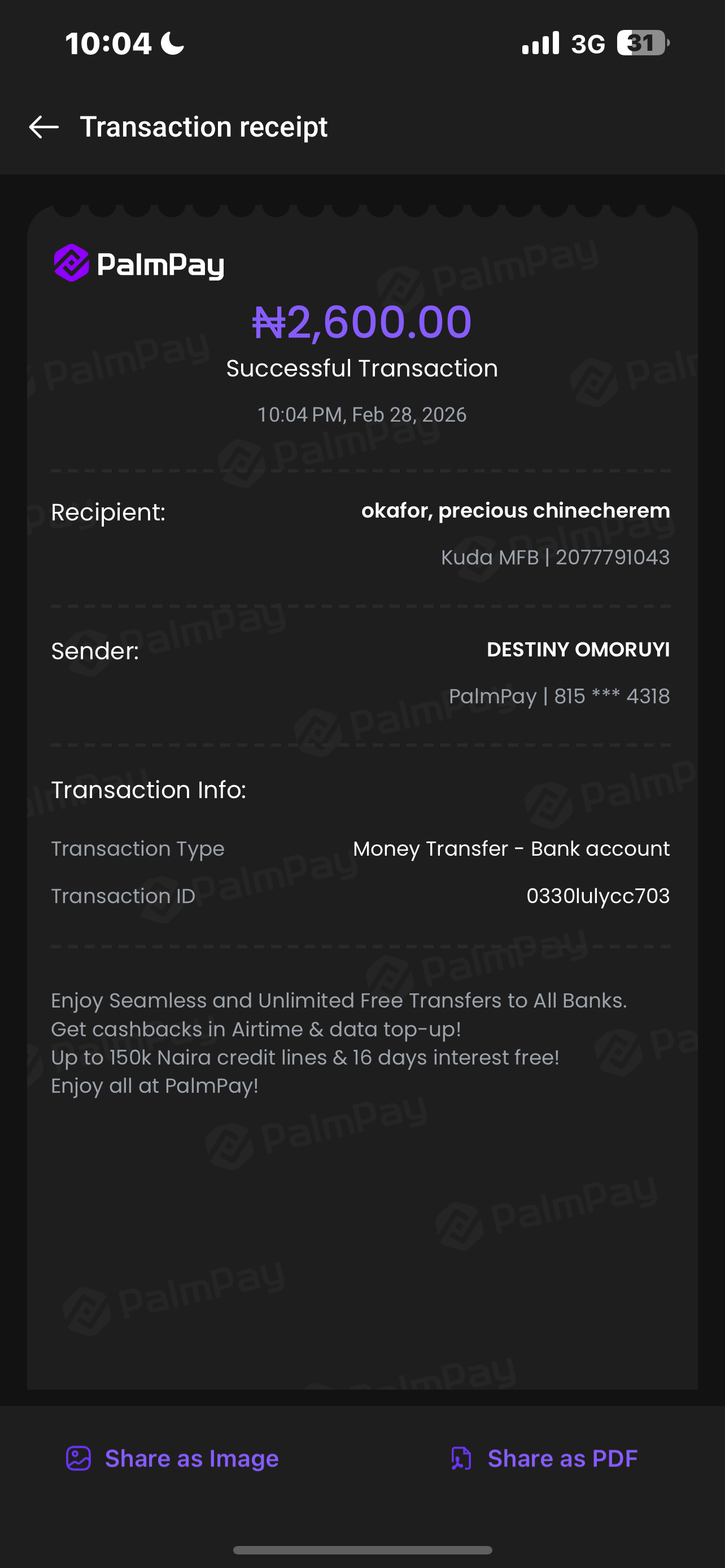Viewport: 725px width, 1568px height.
Task: Share the receipt as an image
Action: [172, 1458]
